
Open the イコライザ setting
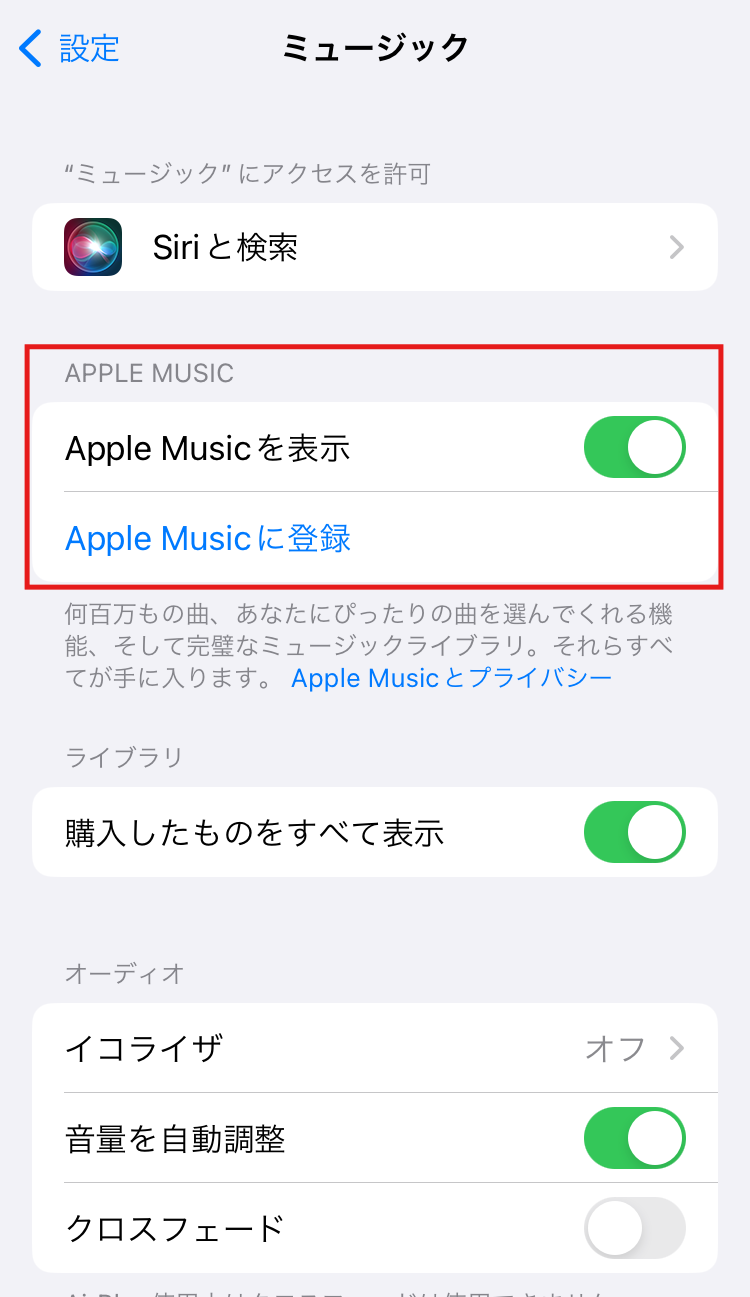tap(375, 1048)
